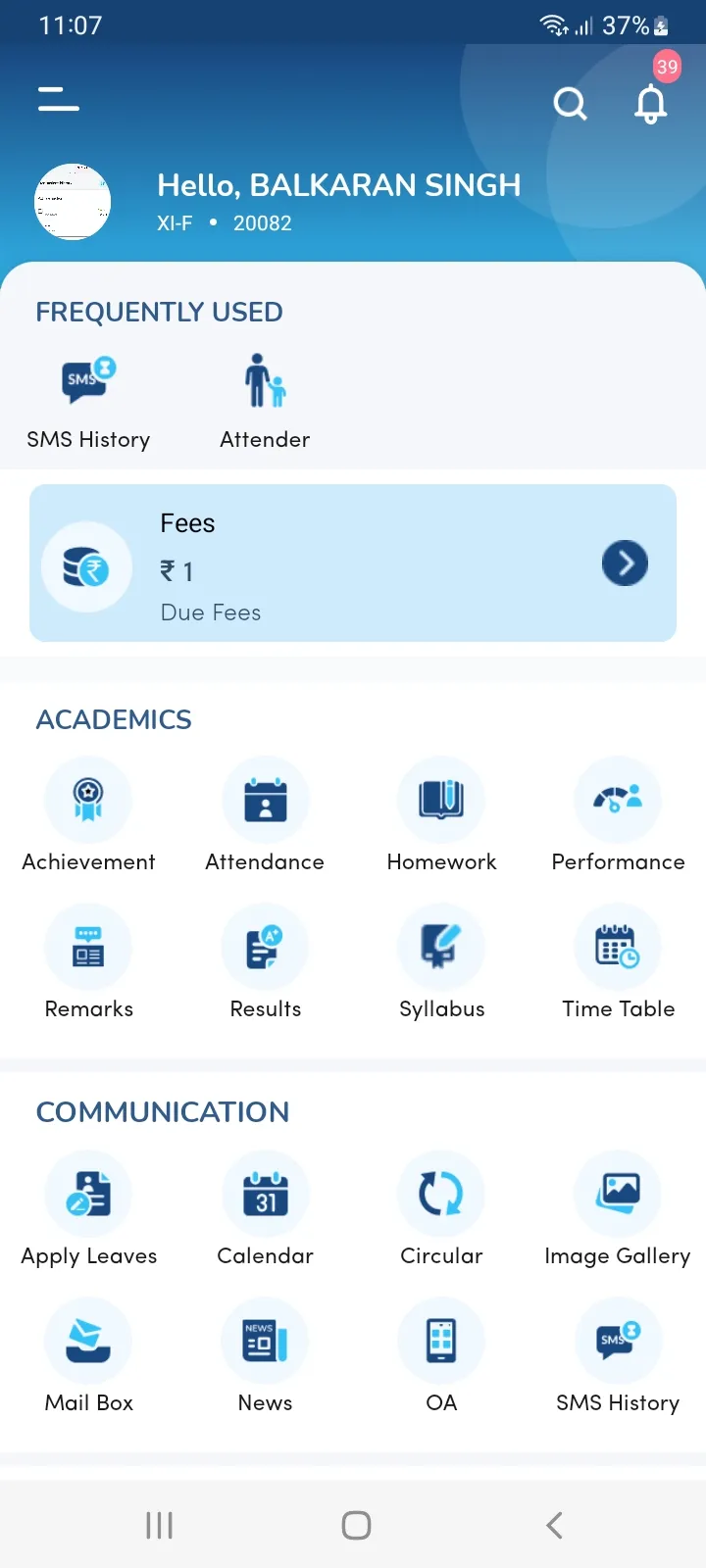Open the hamburger drawer menu
The height and width of the screenshot is (1568, 706).
[58, 99]
